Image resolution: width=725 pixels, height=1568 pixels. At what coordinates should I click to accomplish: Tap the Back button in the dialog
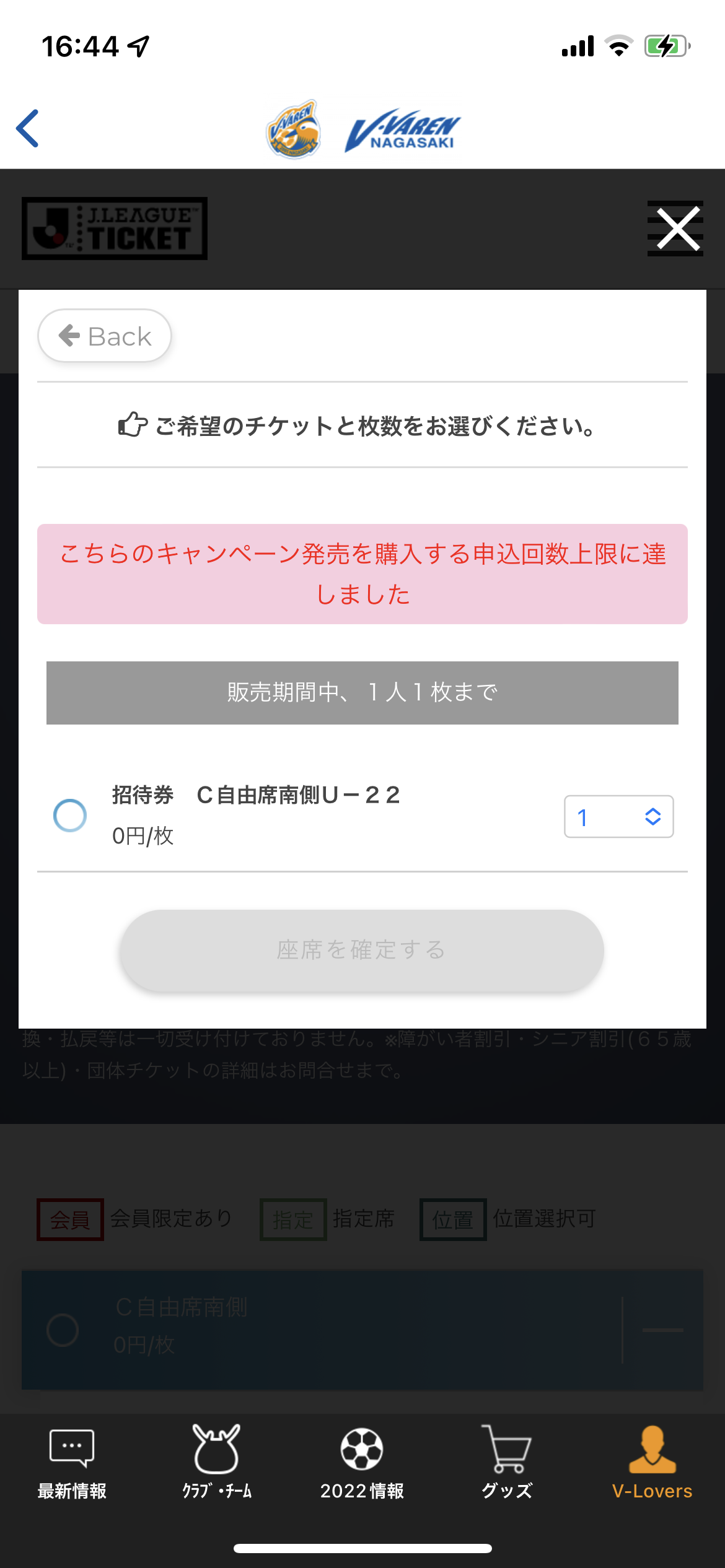pos(105,336)
